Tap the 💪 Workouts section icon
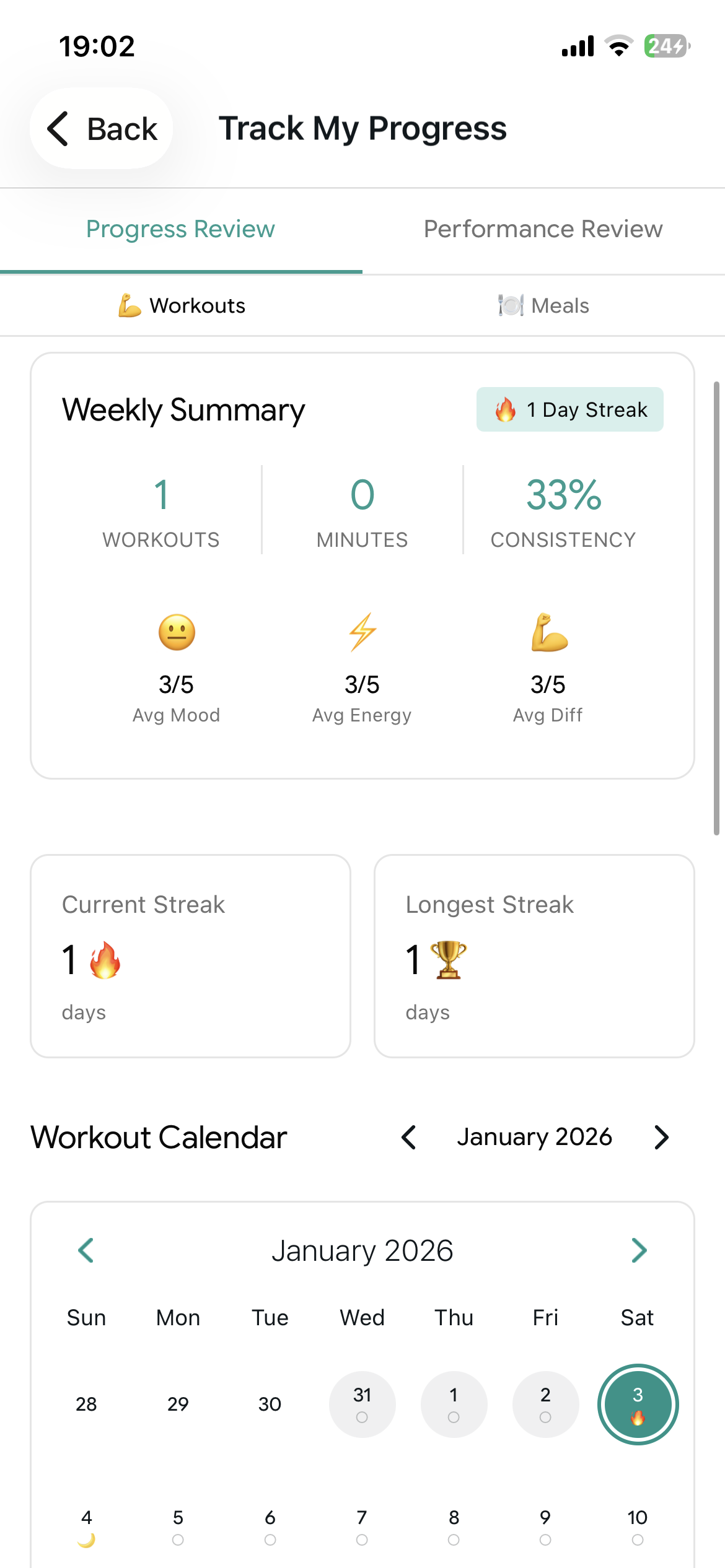Screen dimensions: 725x1568 127,305
